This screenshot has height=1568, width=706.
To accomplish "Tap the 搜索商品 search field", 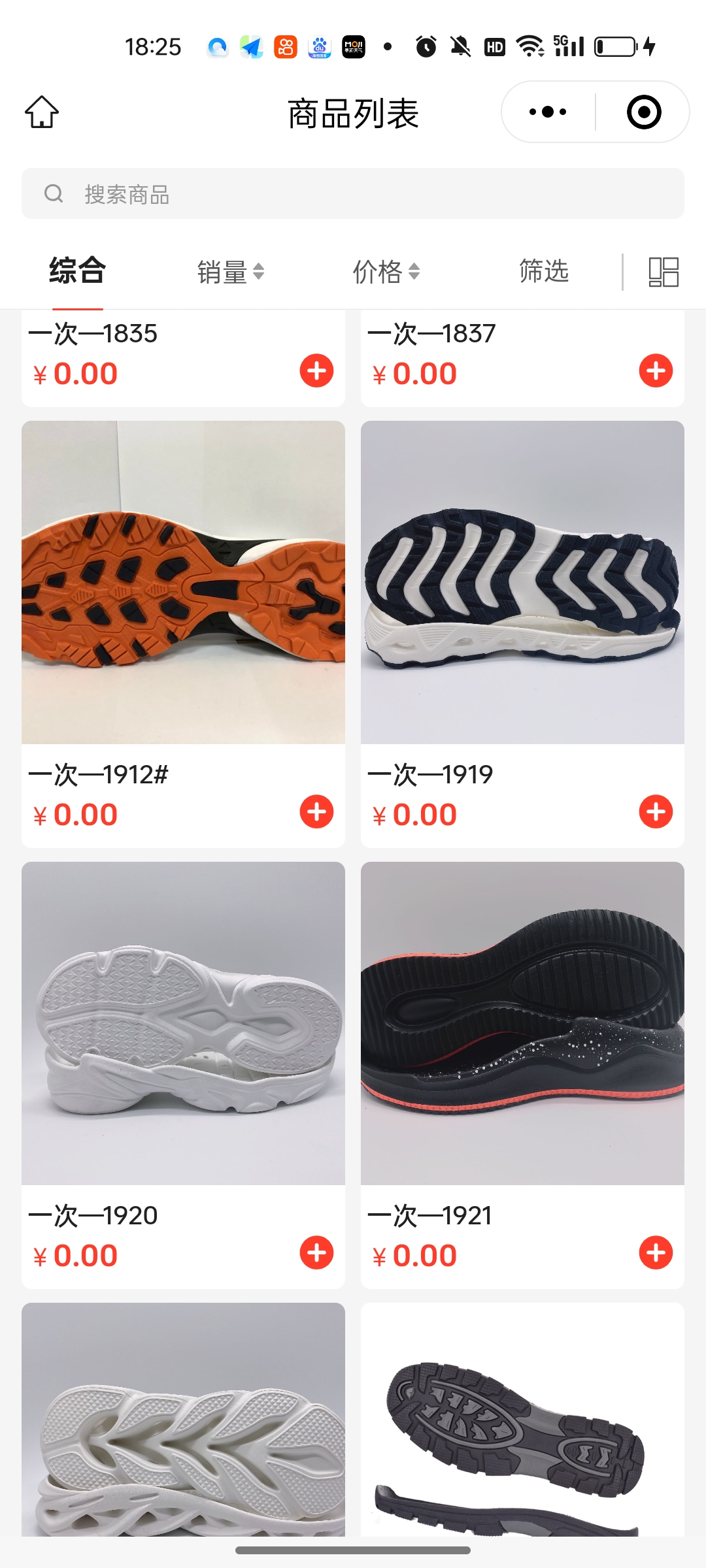I will tap(353, 194).
